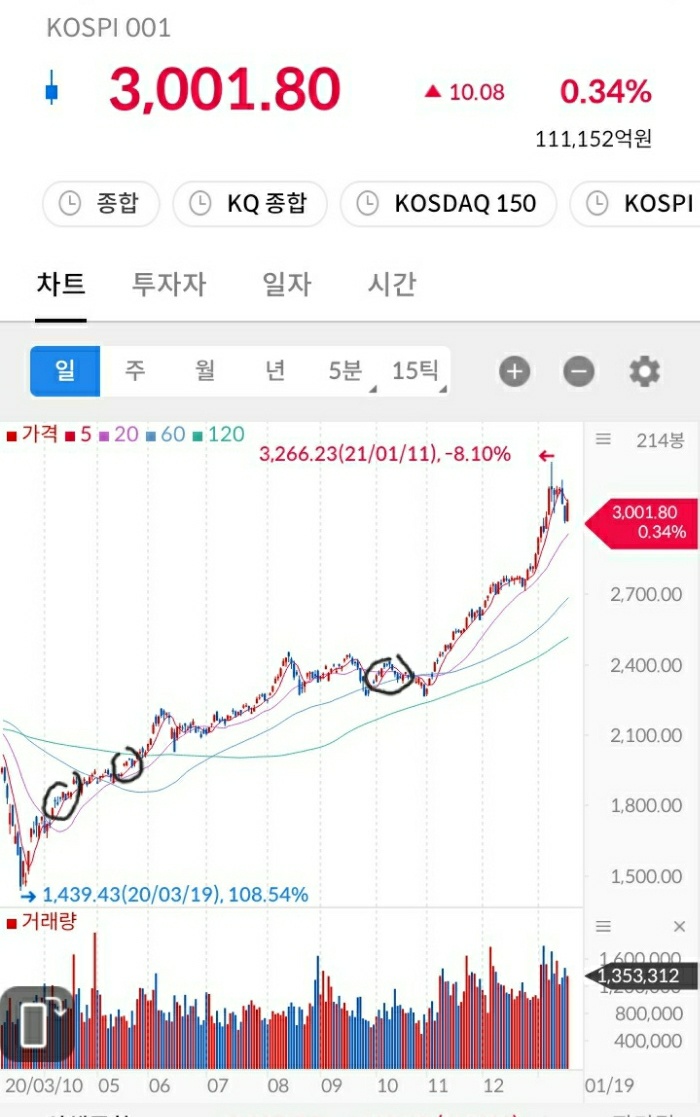Select the 차트 tab
Screen dimensions: 700x1117
click(x=61, y=284)
